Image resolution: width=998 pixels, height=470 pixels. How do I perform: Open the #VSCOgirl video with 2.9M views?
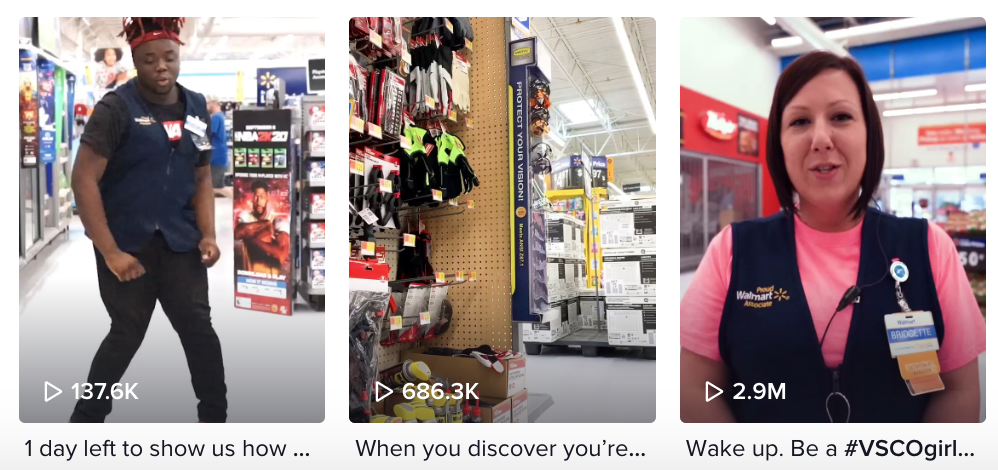point(832,220)
